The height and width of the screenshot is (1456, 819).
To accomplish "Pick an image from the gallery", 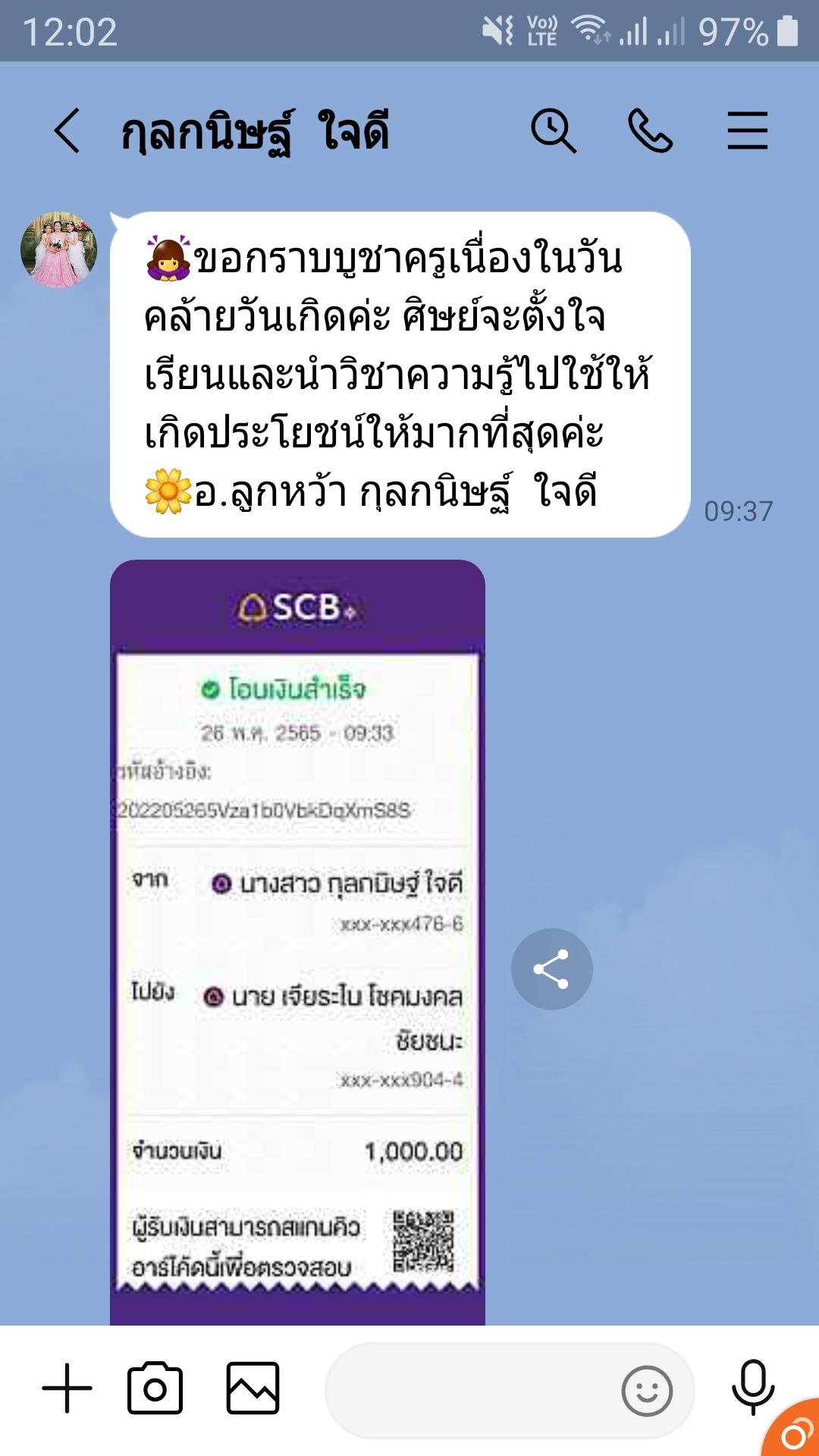I will 253,1389.
